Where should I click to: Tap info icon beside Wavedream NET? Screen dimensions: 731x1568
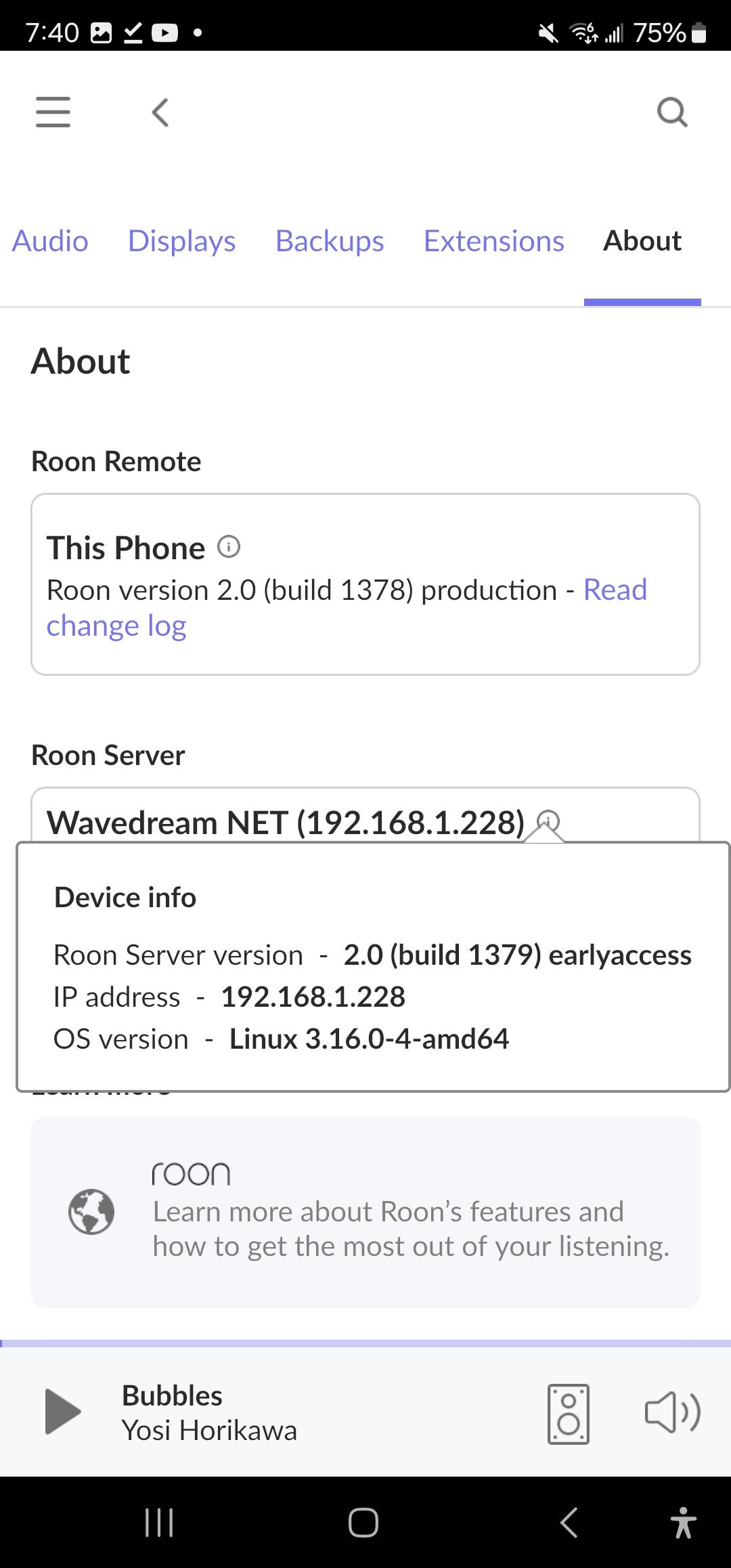pos(548,822)
